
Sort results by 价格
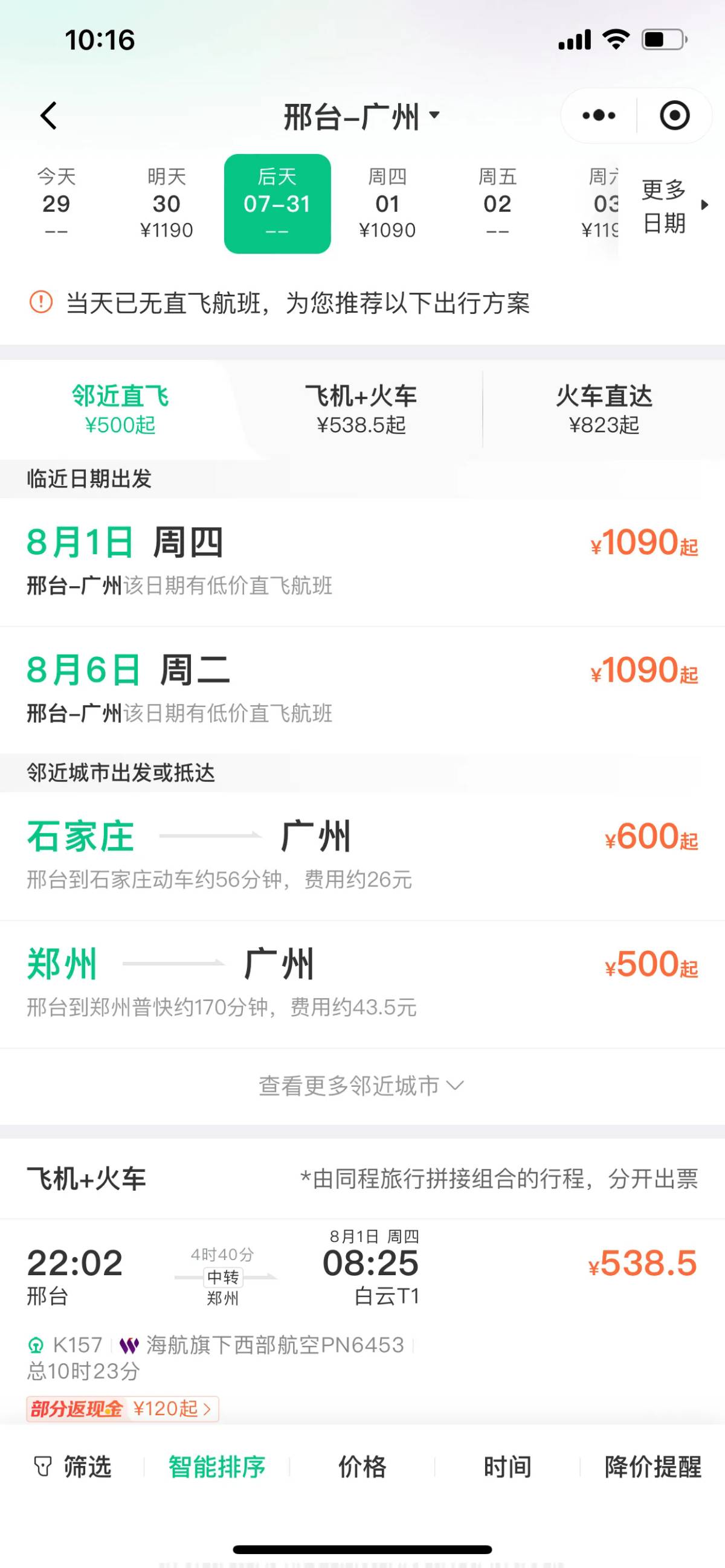point(362,1467)
